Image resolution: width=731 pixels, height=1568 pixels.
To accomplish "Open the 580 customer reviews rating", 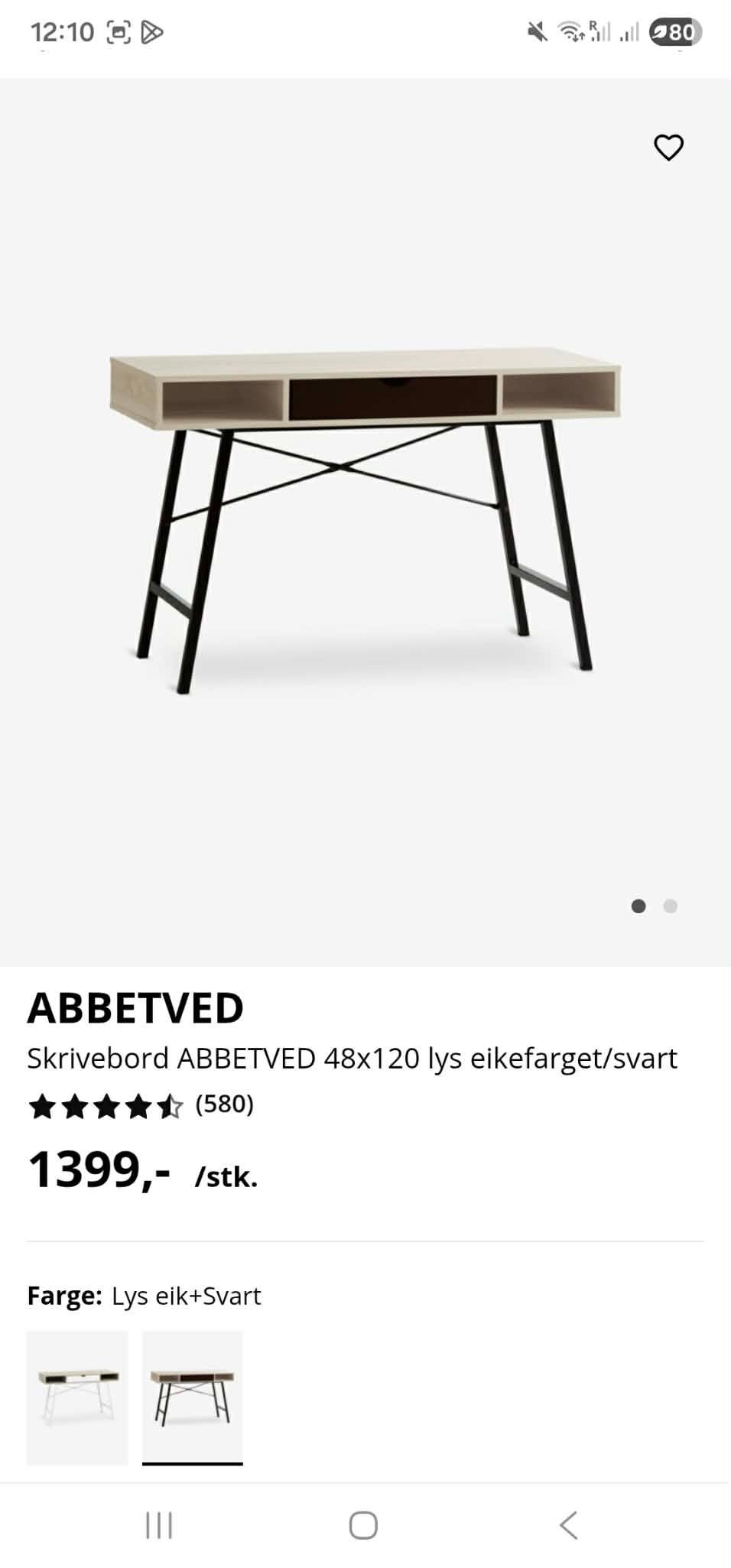I will [x=141, y=1105].
